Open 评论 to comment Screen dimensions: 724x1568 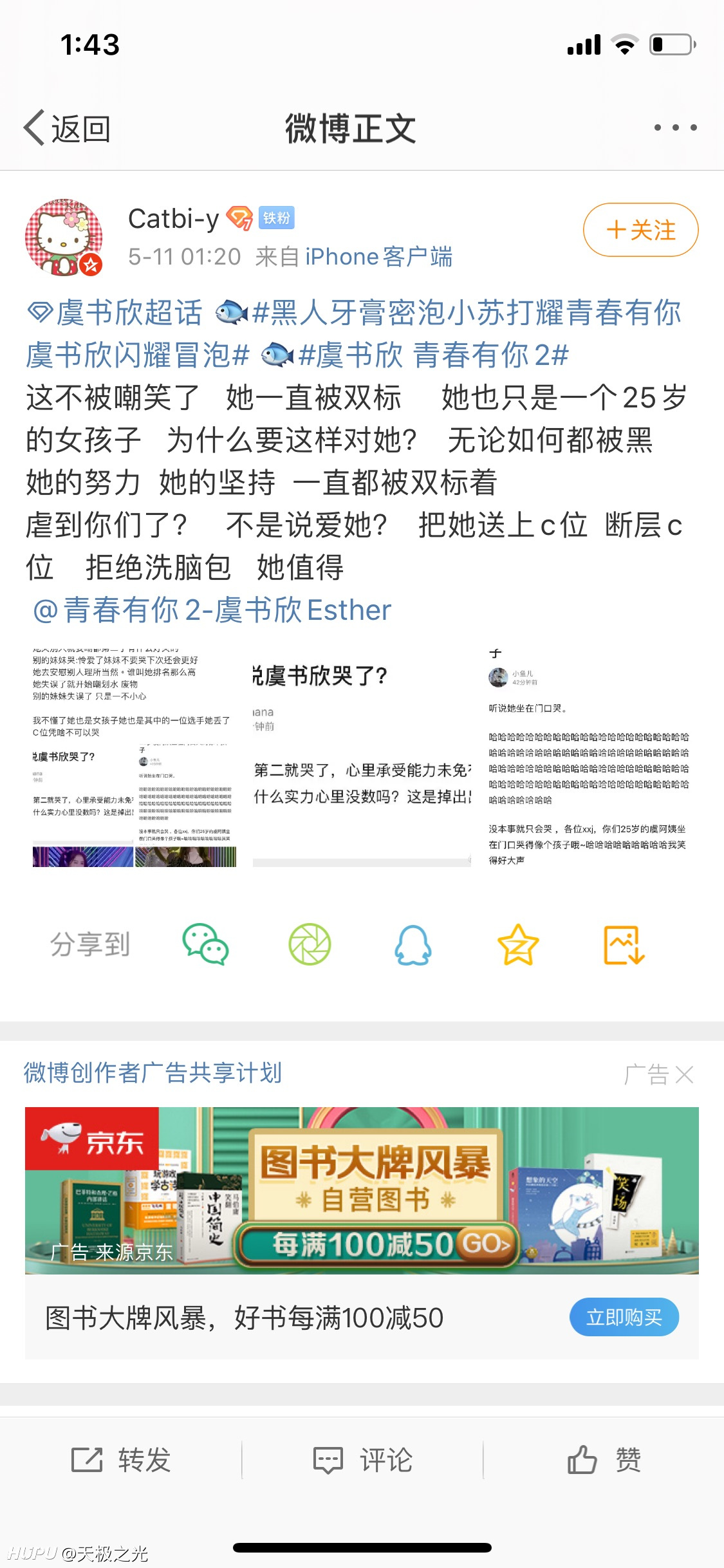tap(362, 1459)
